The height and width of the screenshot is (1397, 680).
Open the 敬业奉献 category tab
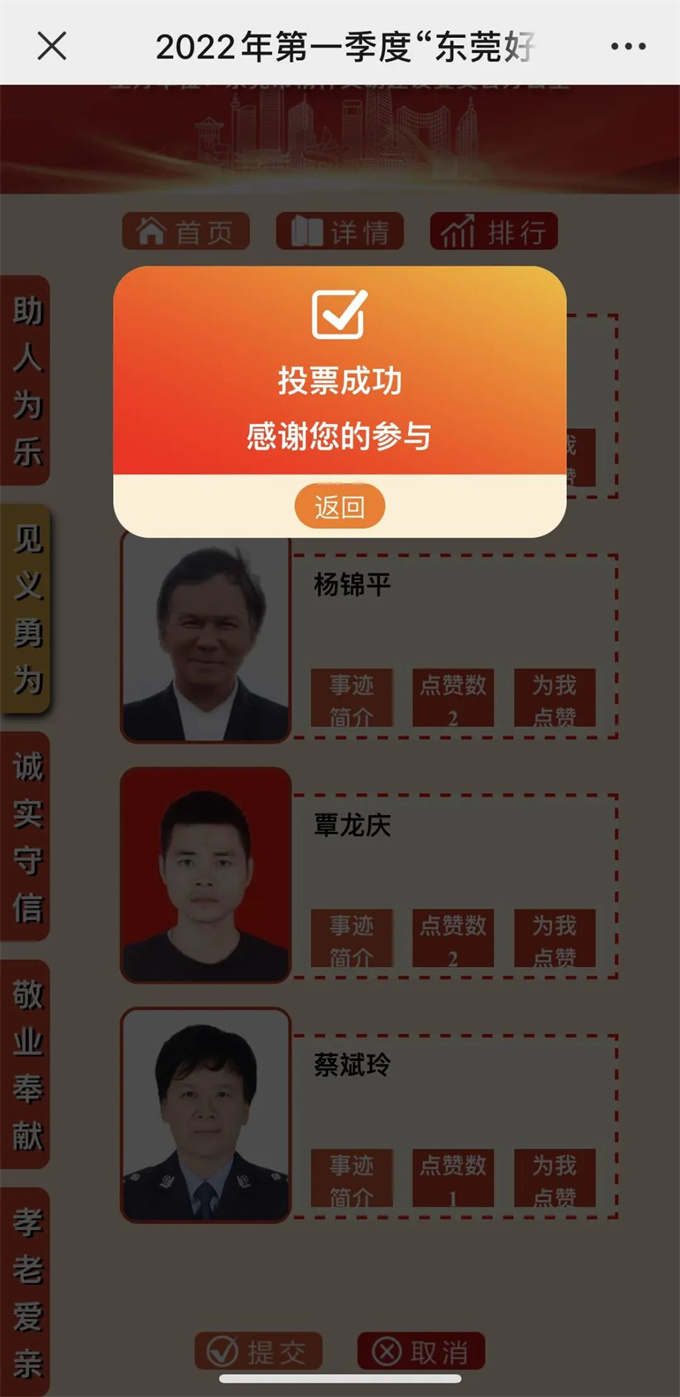point(26,1065)
